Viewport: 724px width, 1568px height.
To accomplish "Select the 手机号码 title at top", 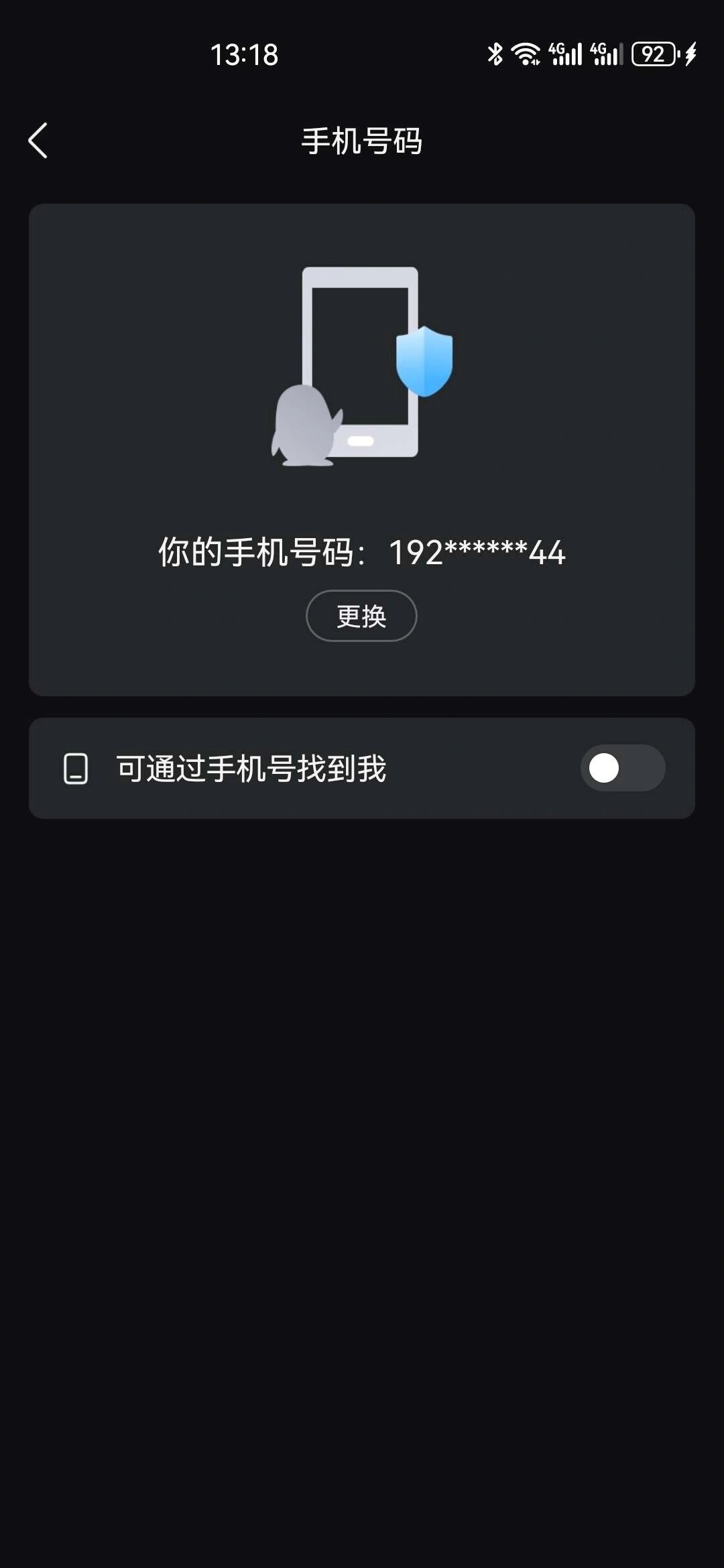I will [361, 139].
